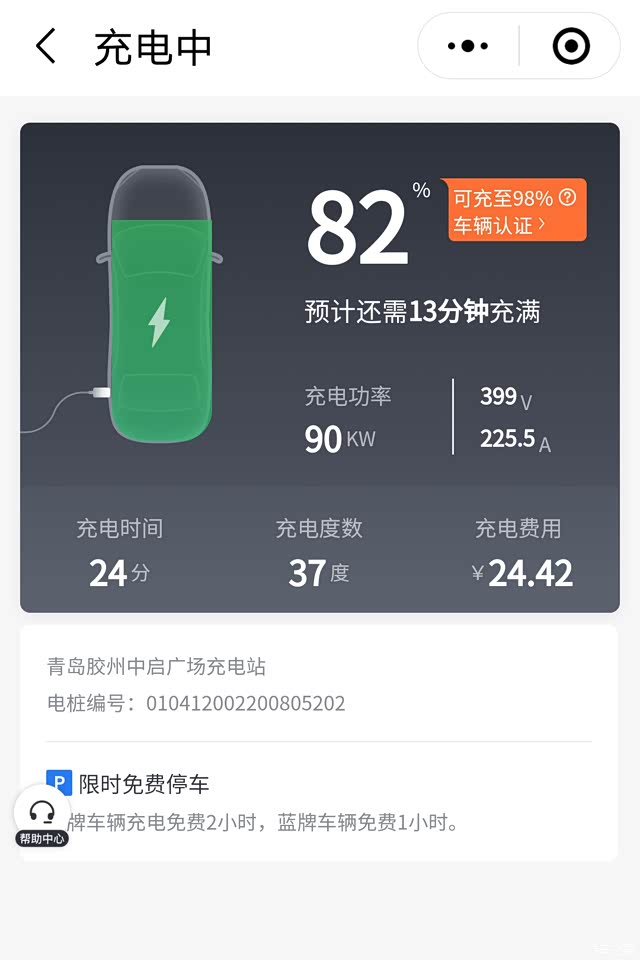640x960 pixels.
Task: Go back from the 充电中 page
Action: [x=46, y=47]
